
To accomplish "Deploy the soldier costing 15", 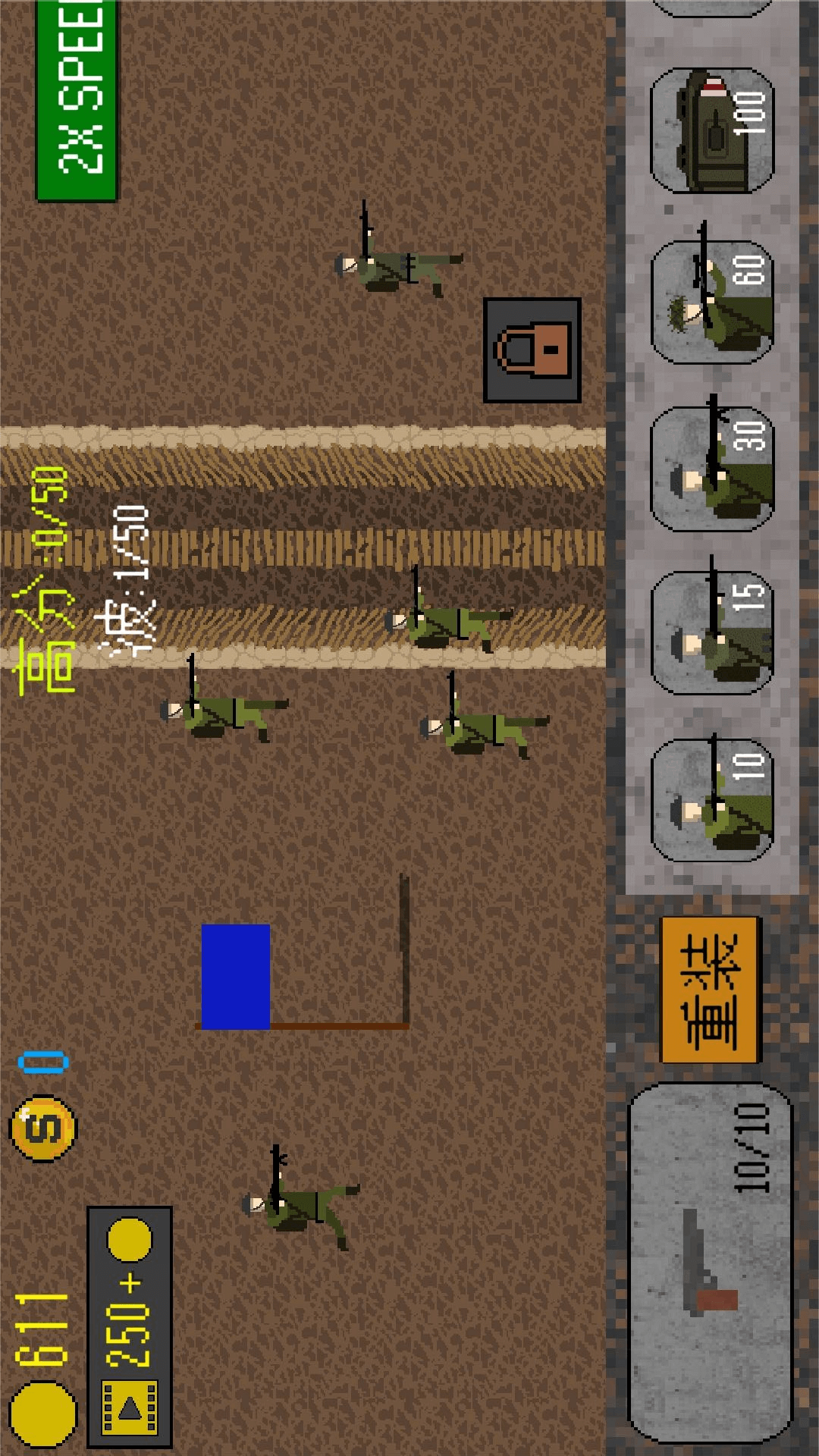I will pyautogui.click(x=712, y=632).
